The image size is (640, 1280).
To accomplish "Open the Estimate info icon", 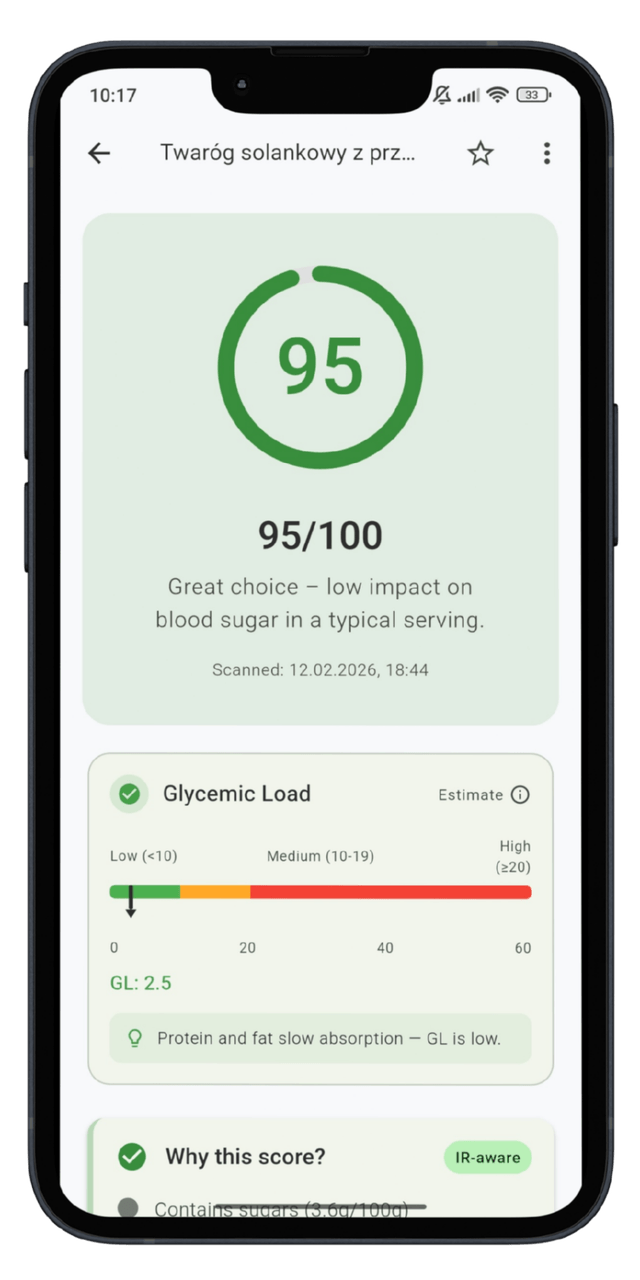I will click(520, 795).
